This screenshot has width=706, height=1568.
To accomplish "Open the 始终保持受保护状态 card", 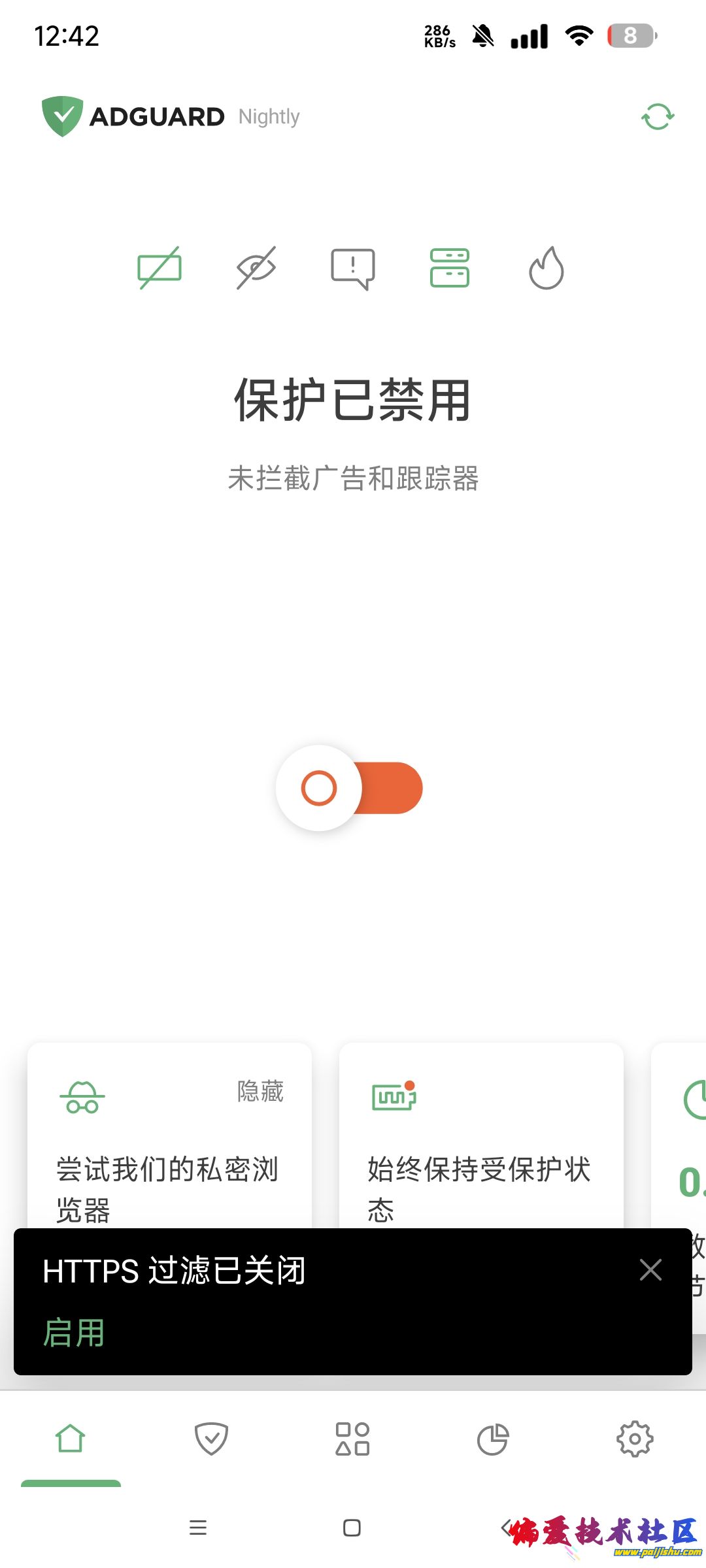I will tap(480, 1169).
